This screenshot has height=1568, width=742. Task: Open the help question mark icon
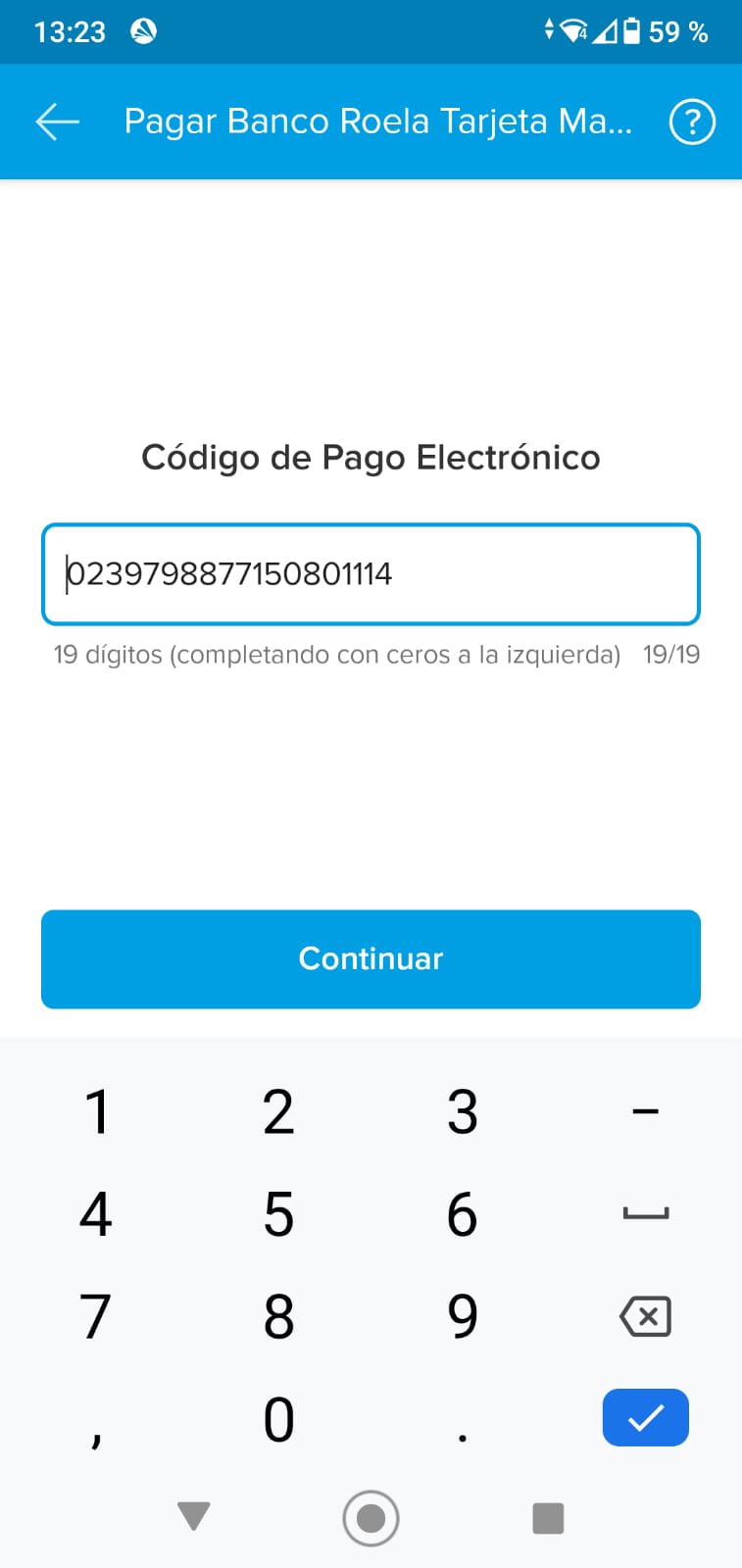click(x=691, y=122)
